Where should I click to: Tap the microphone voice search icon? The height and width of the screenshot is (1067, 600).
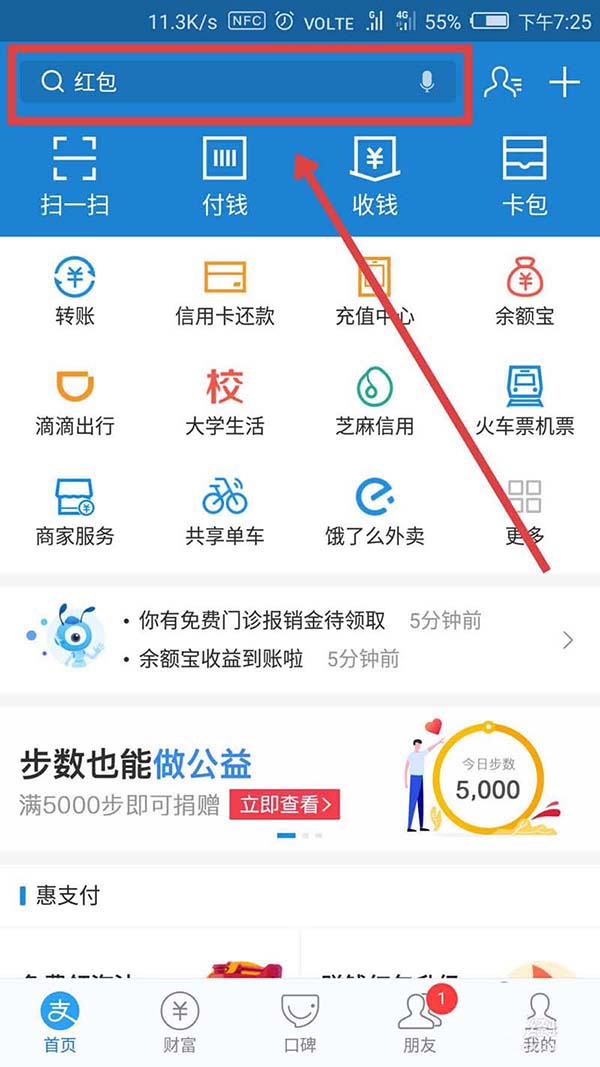[427, 82]
